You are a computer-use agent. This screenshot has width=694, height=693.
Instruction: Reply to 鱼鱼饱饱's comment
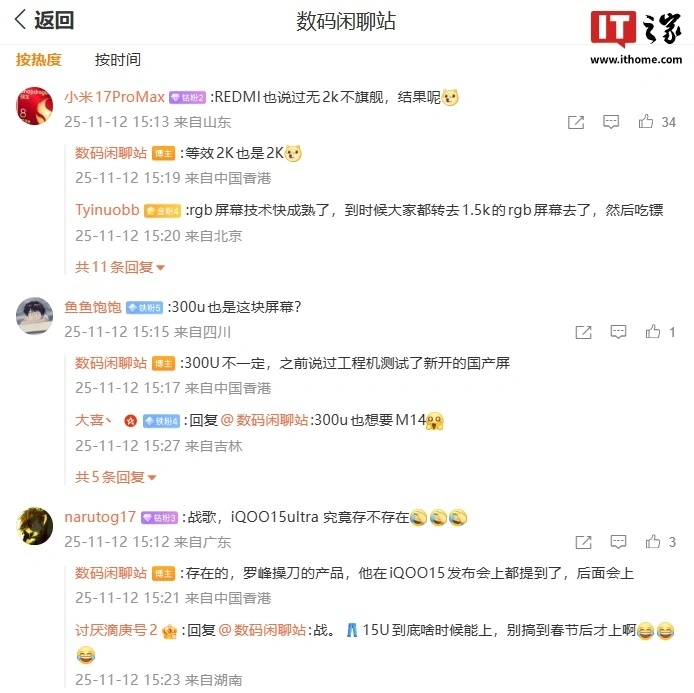pos(619,332)
